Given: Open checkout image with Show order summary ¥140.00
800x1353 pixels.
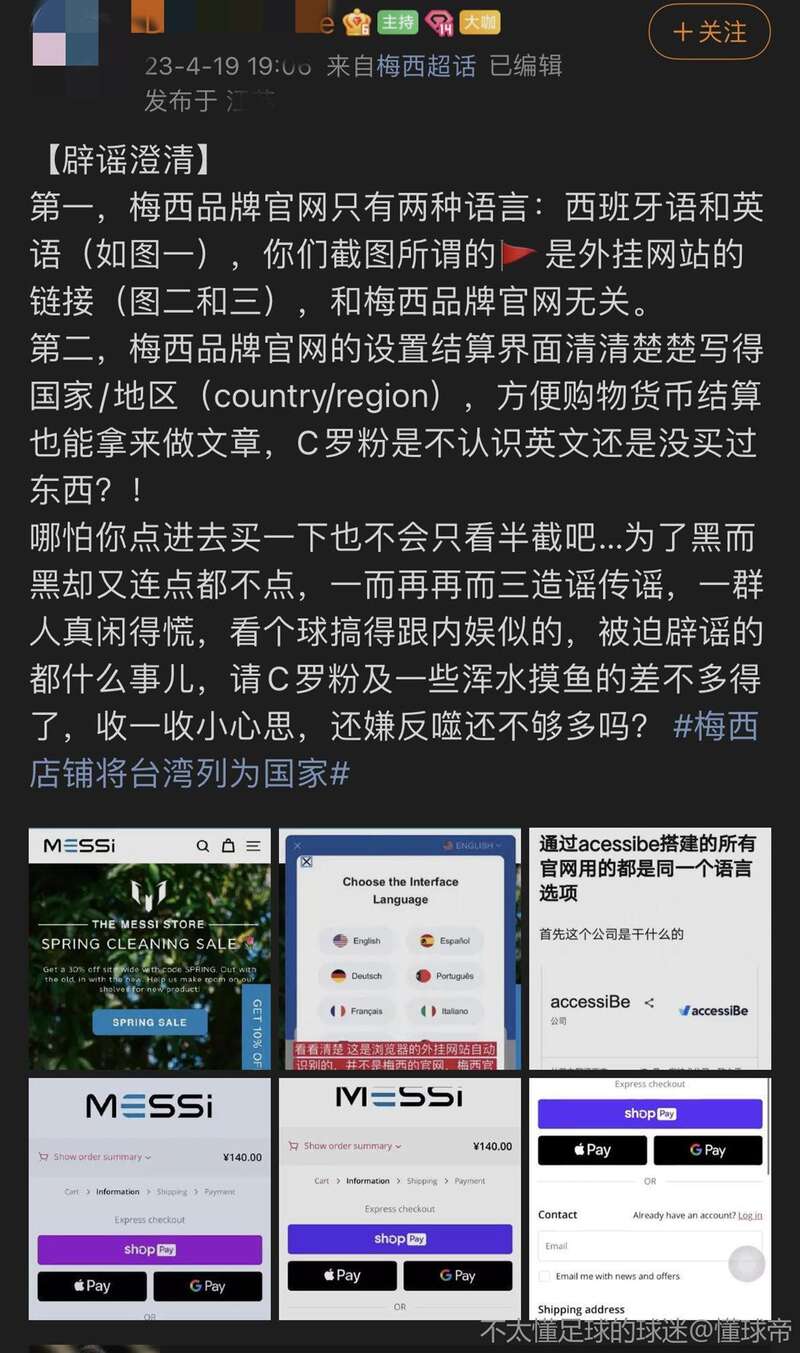Looking at the screenshot, I should click(x=150, y=1199).
